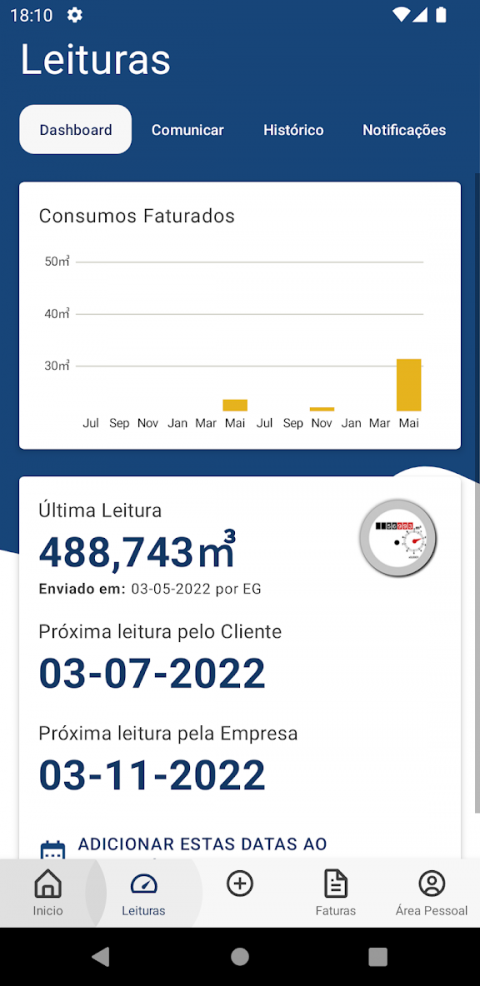Tap Adicionar estas datas ao calendar link
480x986 pixels.
202,845
